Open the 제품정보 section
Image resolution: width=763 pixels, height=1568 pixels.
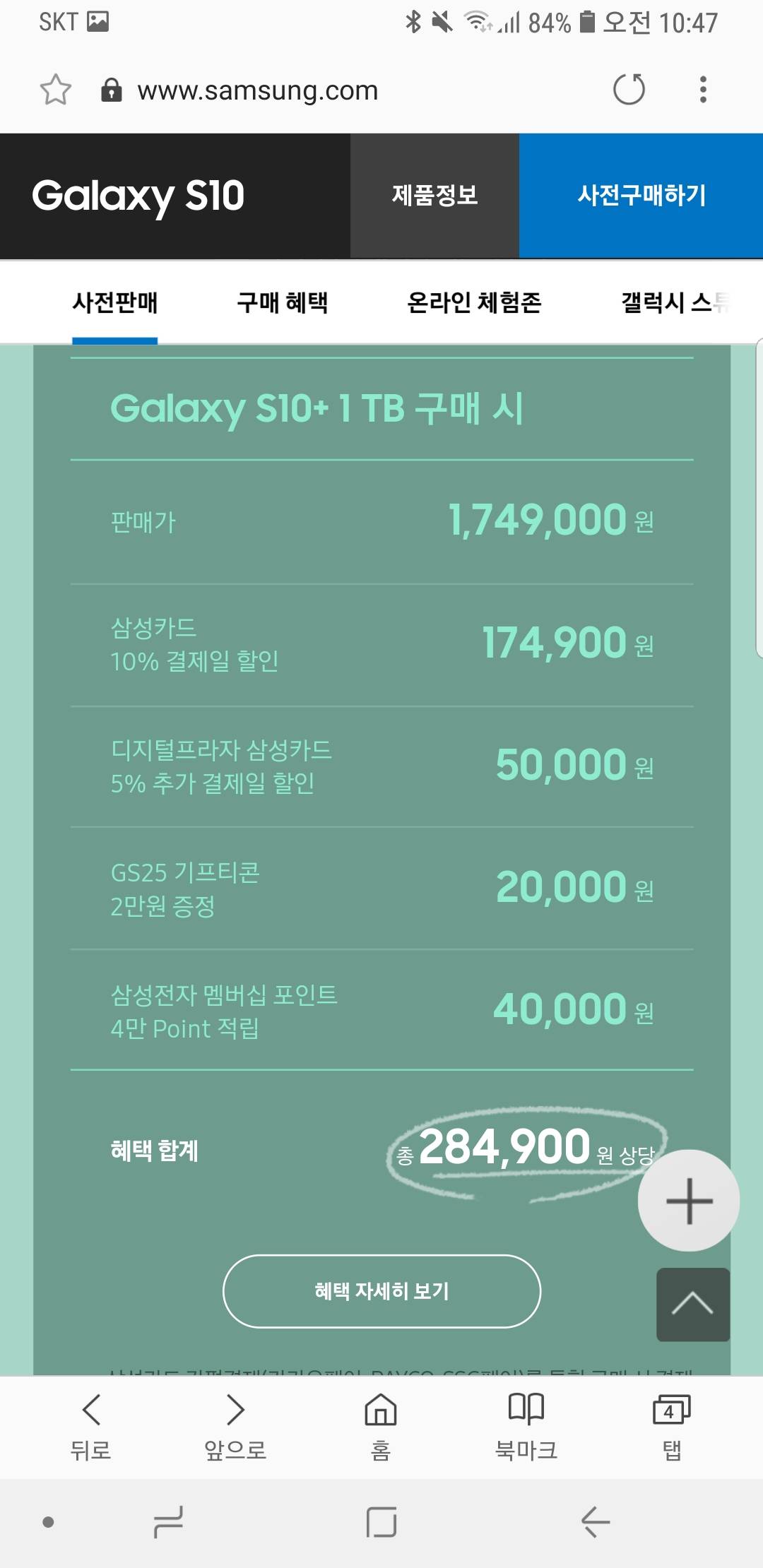pos(434,196)
